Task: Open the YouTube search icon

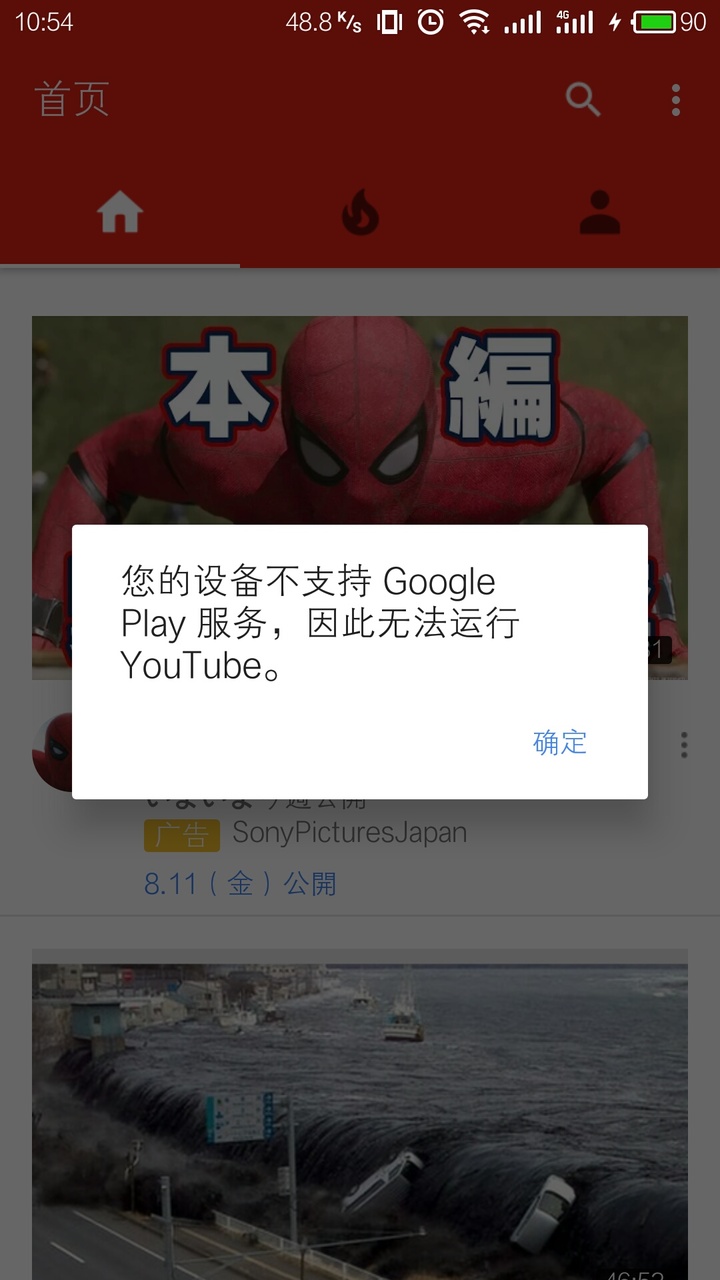Action: (x=582, y=99)
